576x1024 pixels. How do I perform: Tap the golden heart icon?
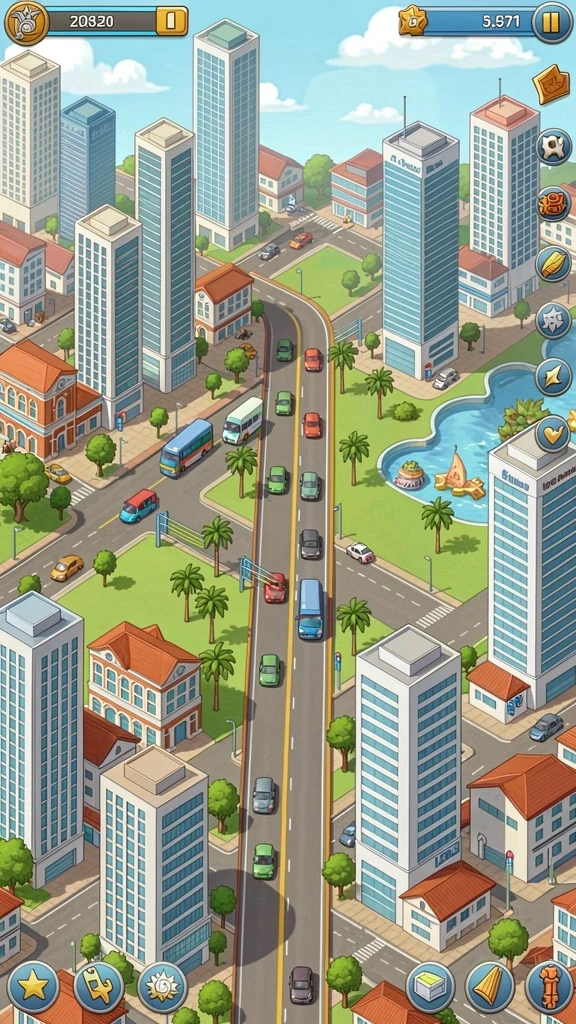click(554, 434)
